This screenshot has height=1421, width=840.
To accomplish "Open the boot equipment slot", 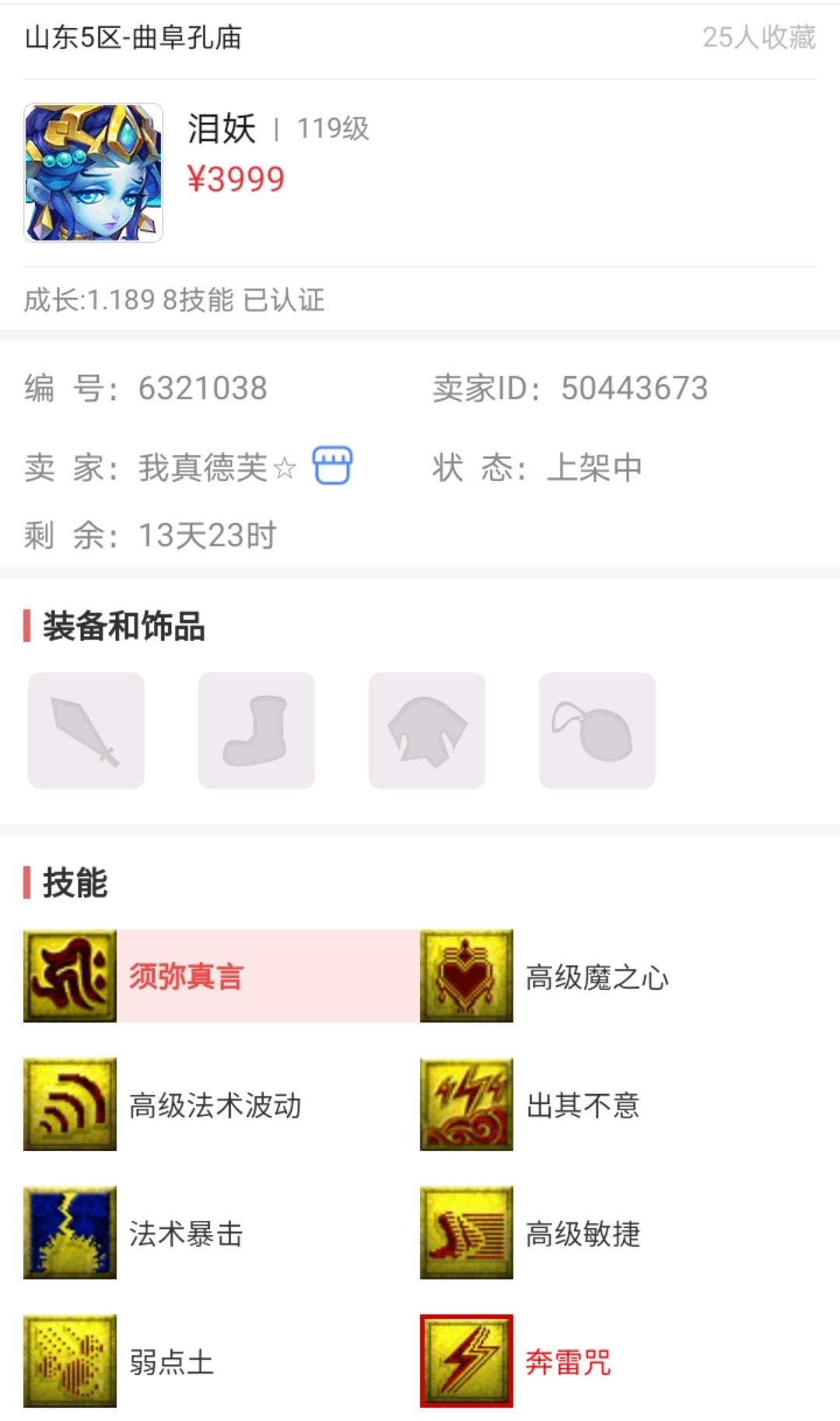I will point(257,731).
